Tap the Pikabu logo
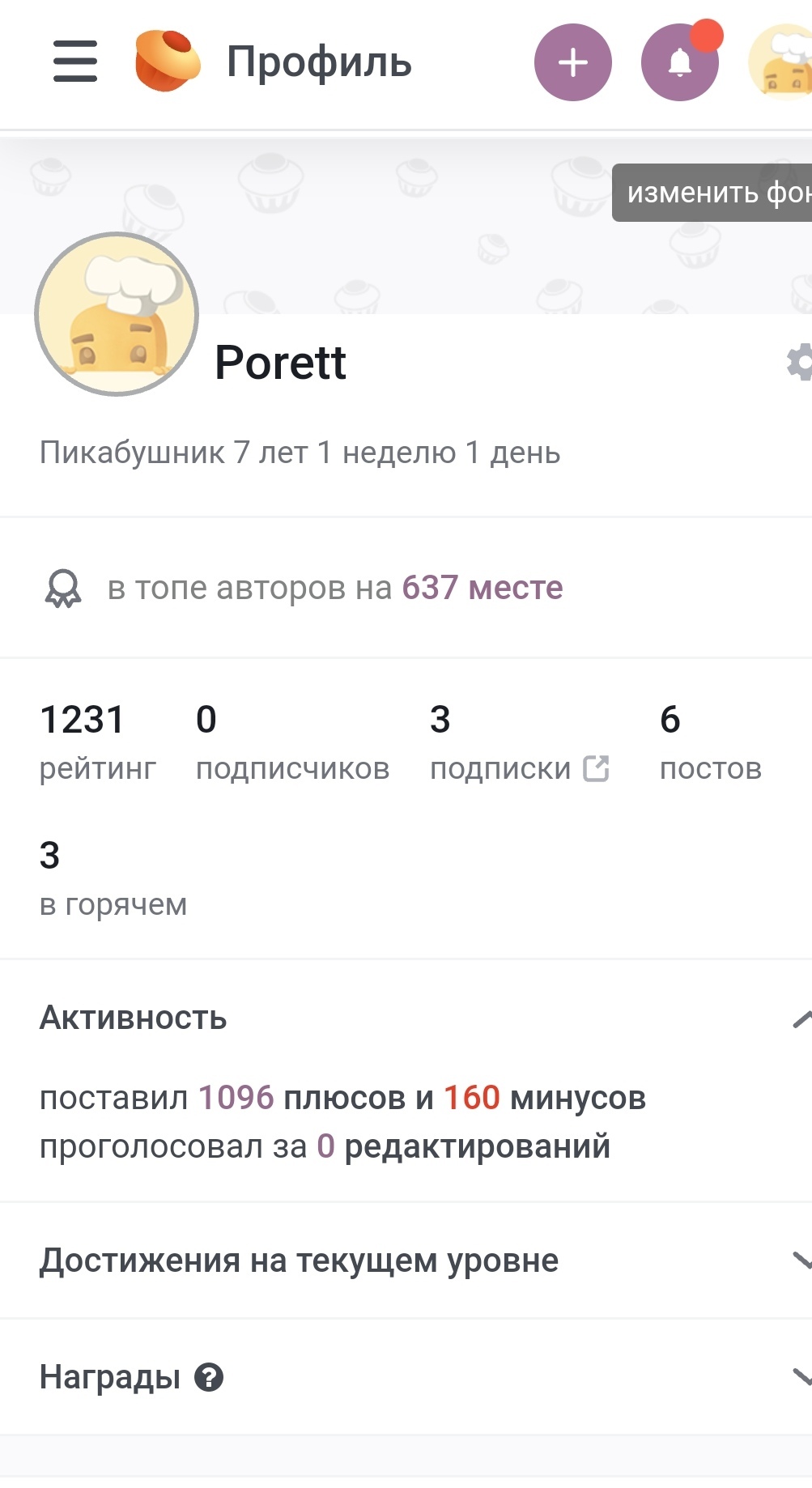 (167, 62)
